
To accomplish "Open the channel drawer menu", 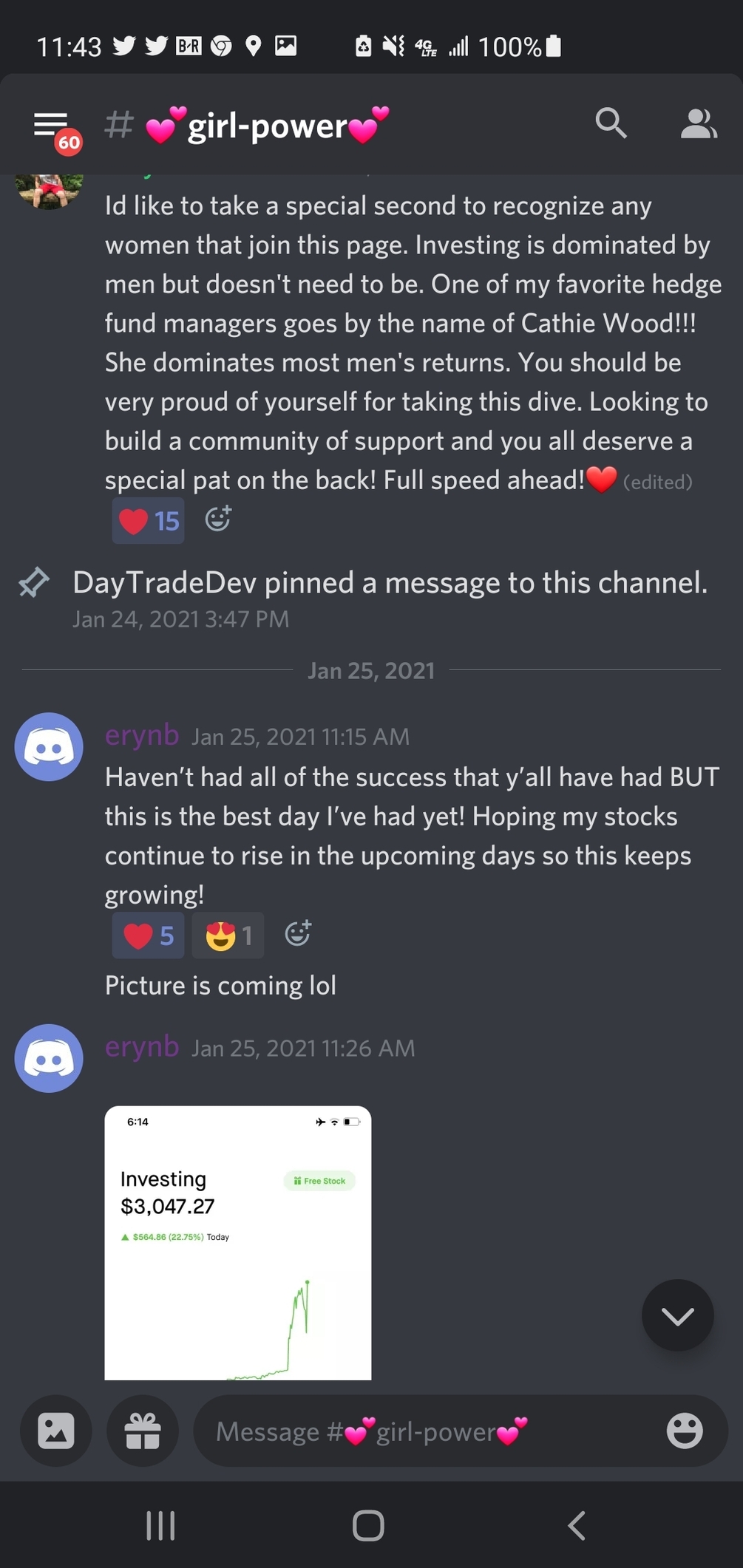I will [x=51, y=126].
